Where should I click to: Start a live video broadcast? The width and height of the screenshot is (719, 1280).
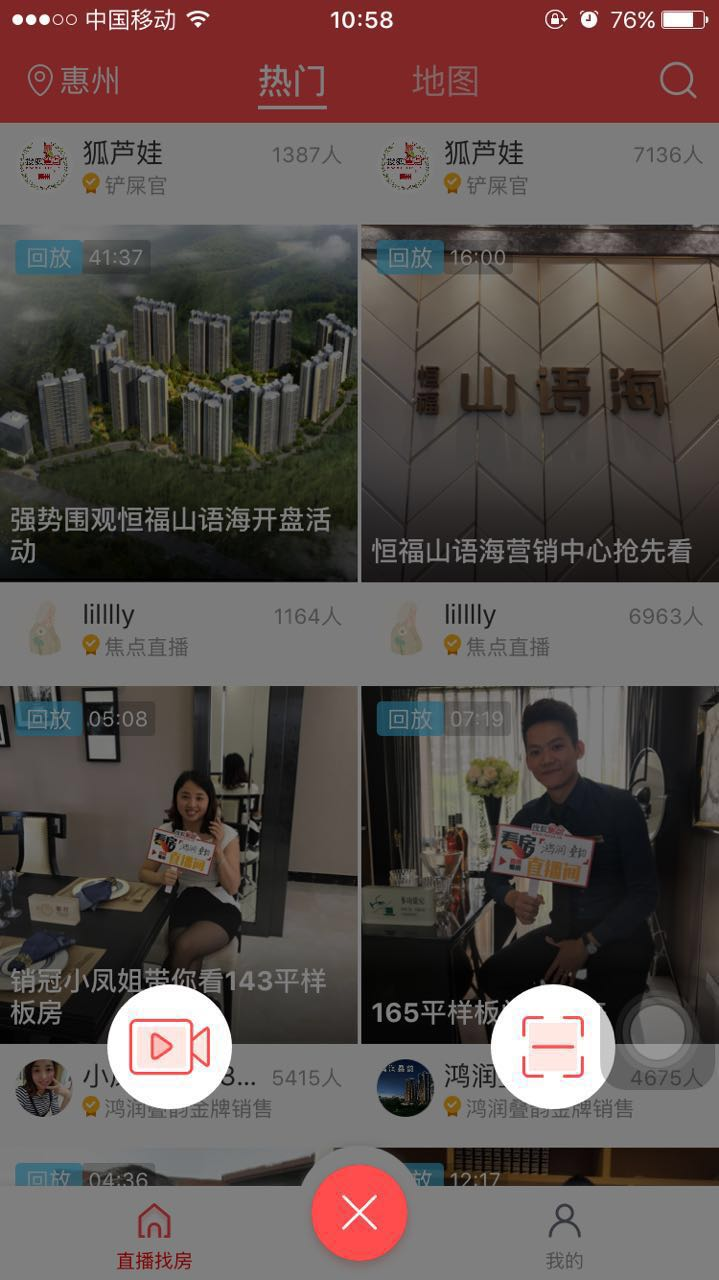point(169,1046)
